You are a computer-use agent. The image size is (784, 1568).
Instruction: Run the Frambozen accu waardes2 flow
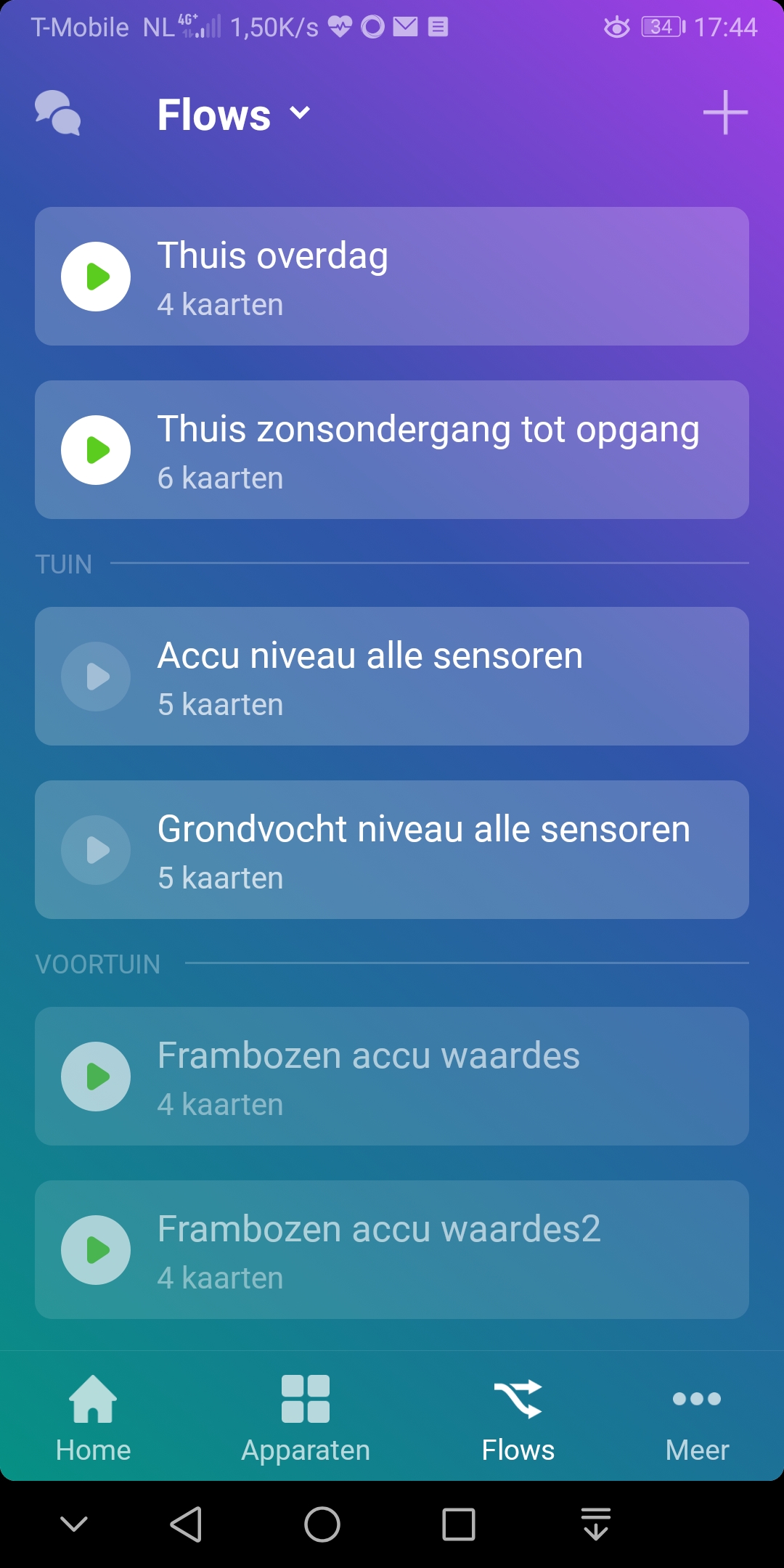tap(96, 1250)
